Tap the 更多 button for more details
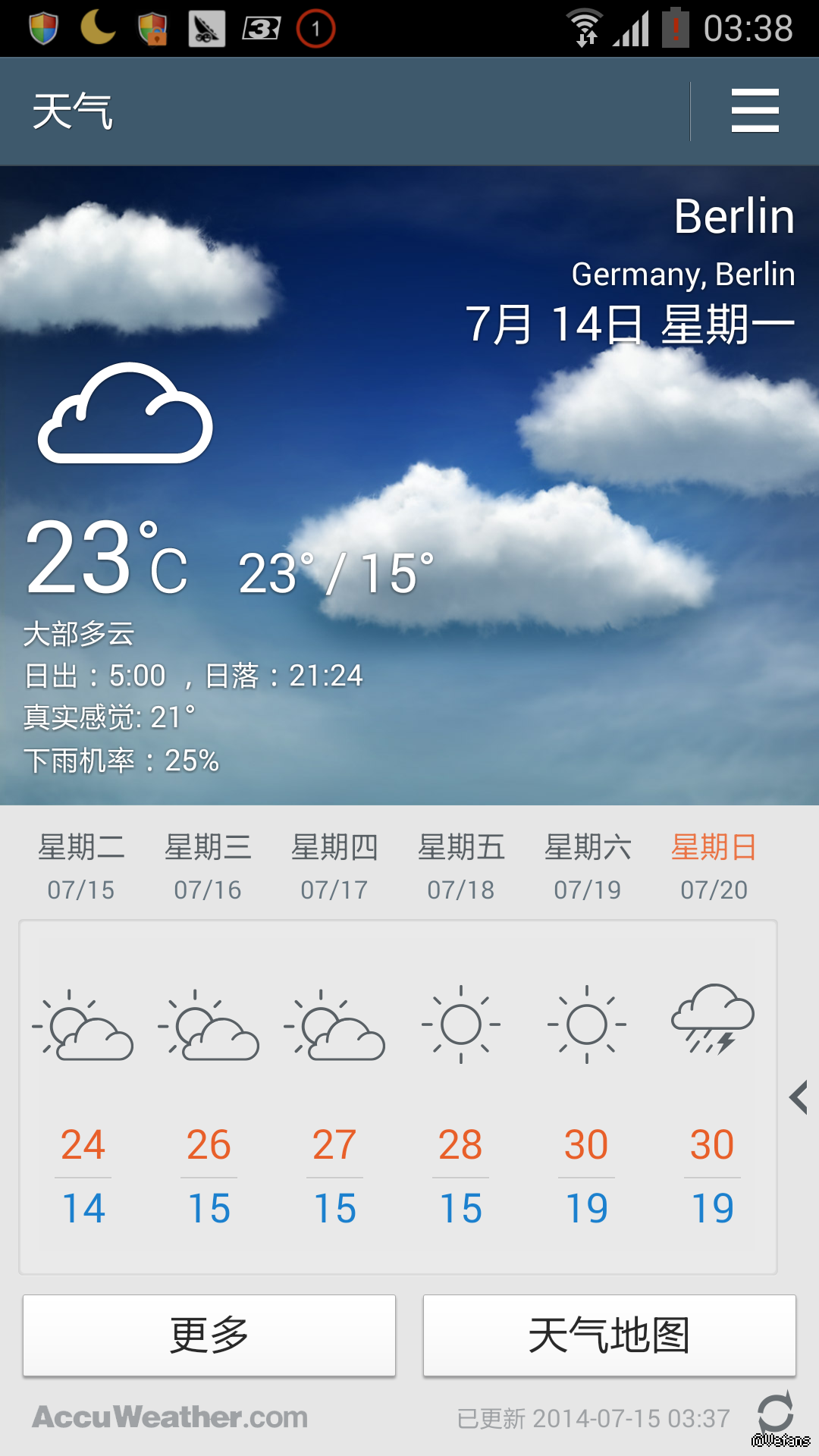This screenshot has width=819, height=1456. 209,1335
